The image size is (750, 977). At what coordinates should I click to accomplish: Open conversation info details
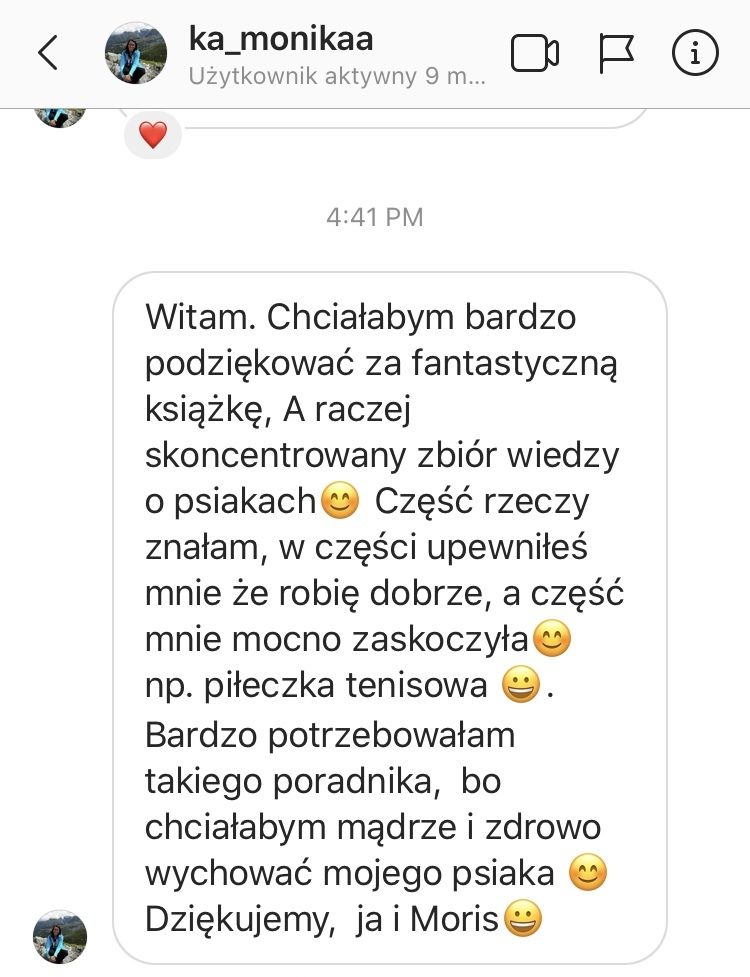(695, 53)
